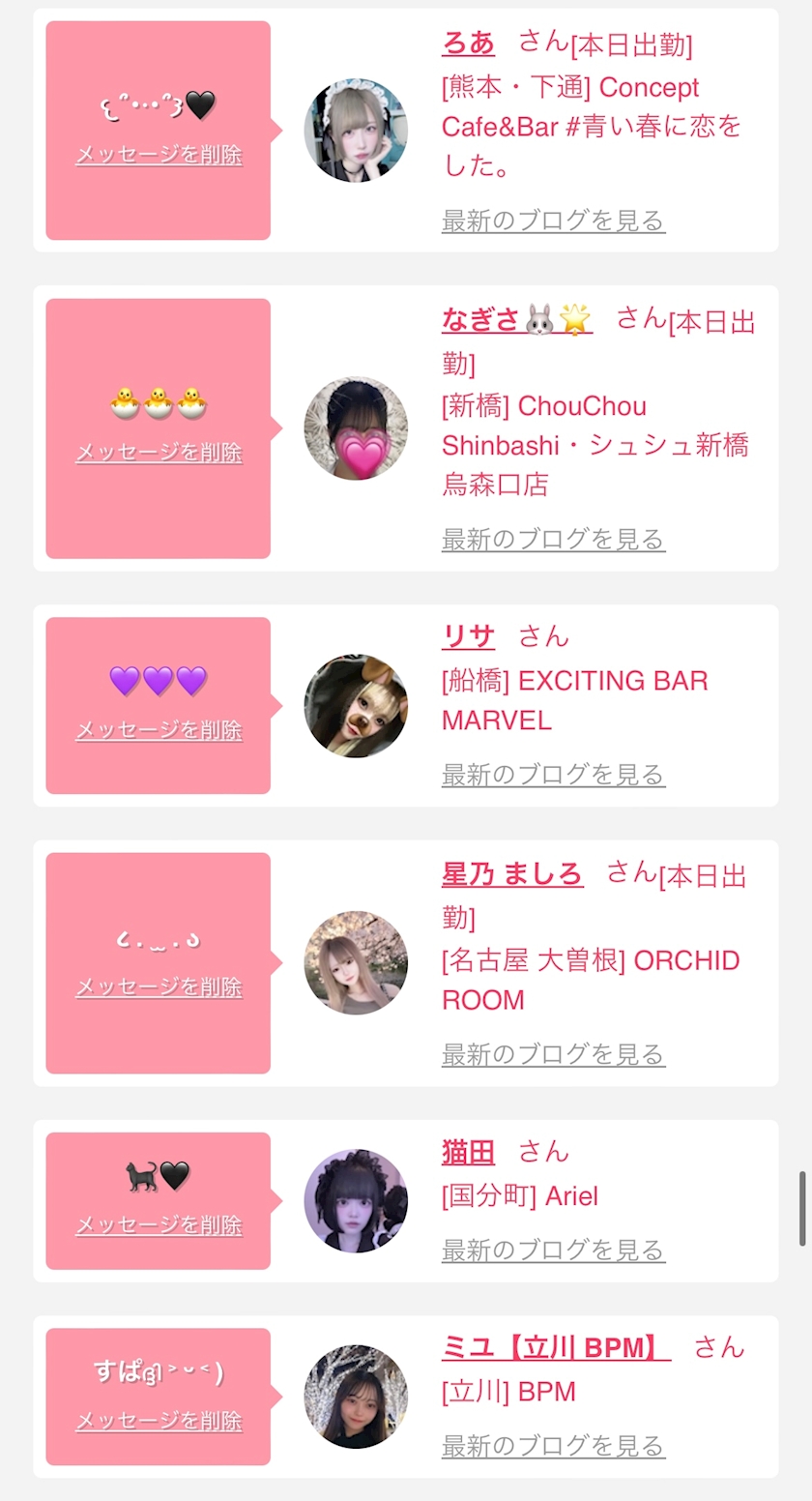This screenshot has width=812, height=1501.
Task: View ろあ's latest blog
Action: point(553,221)
